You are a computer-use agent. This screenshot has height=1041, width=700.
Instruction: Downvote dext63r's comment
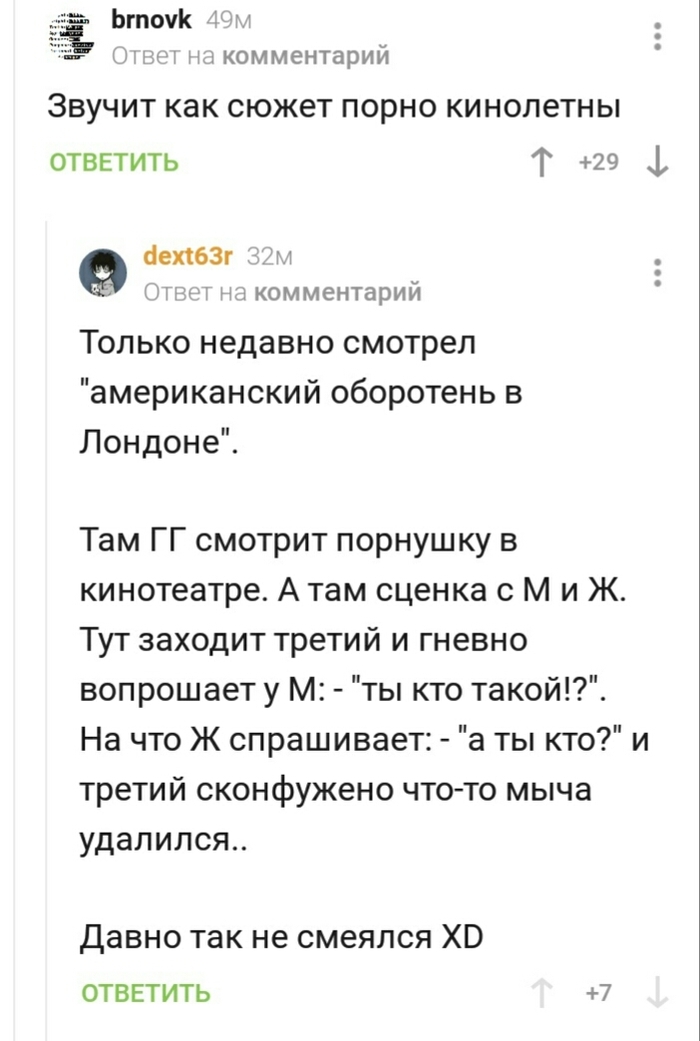[657, 993]
